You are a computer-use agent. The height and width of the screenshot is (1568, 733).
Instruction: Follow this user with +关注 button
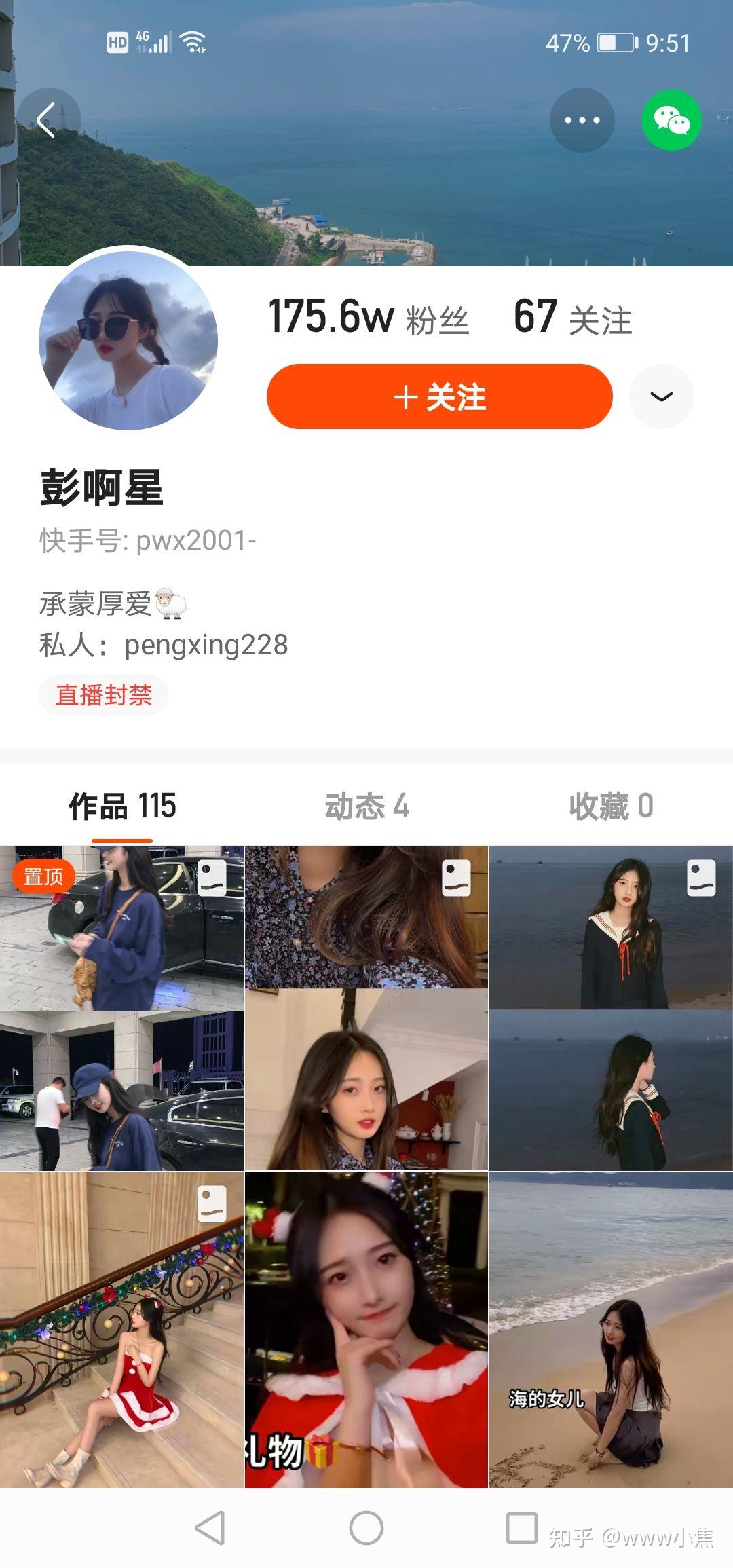pos(440,396)
